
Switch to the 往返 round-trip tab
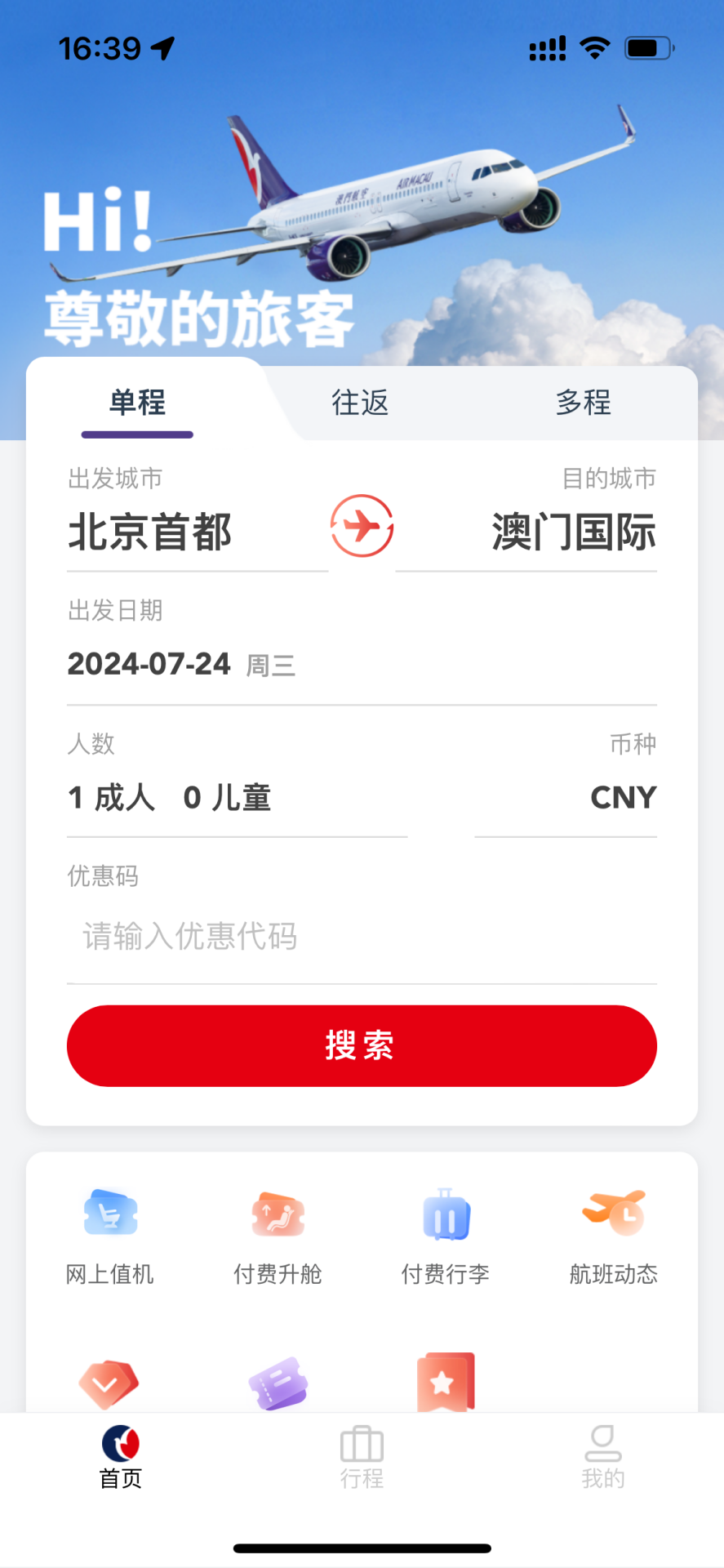tap(360, 403)
